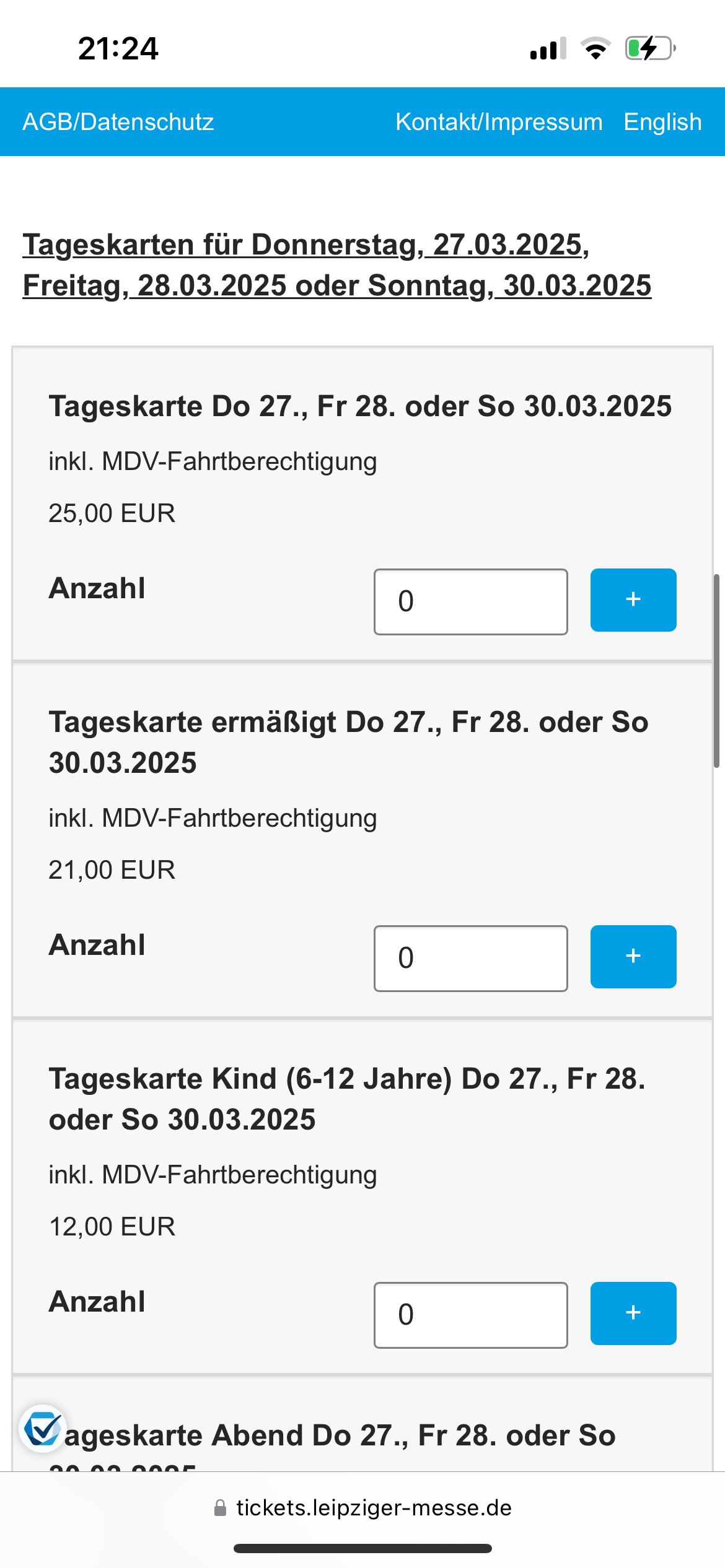Increase quantity for Tageskarte Kind
Screen dimensions: 725x1568
point(633,1313)
